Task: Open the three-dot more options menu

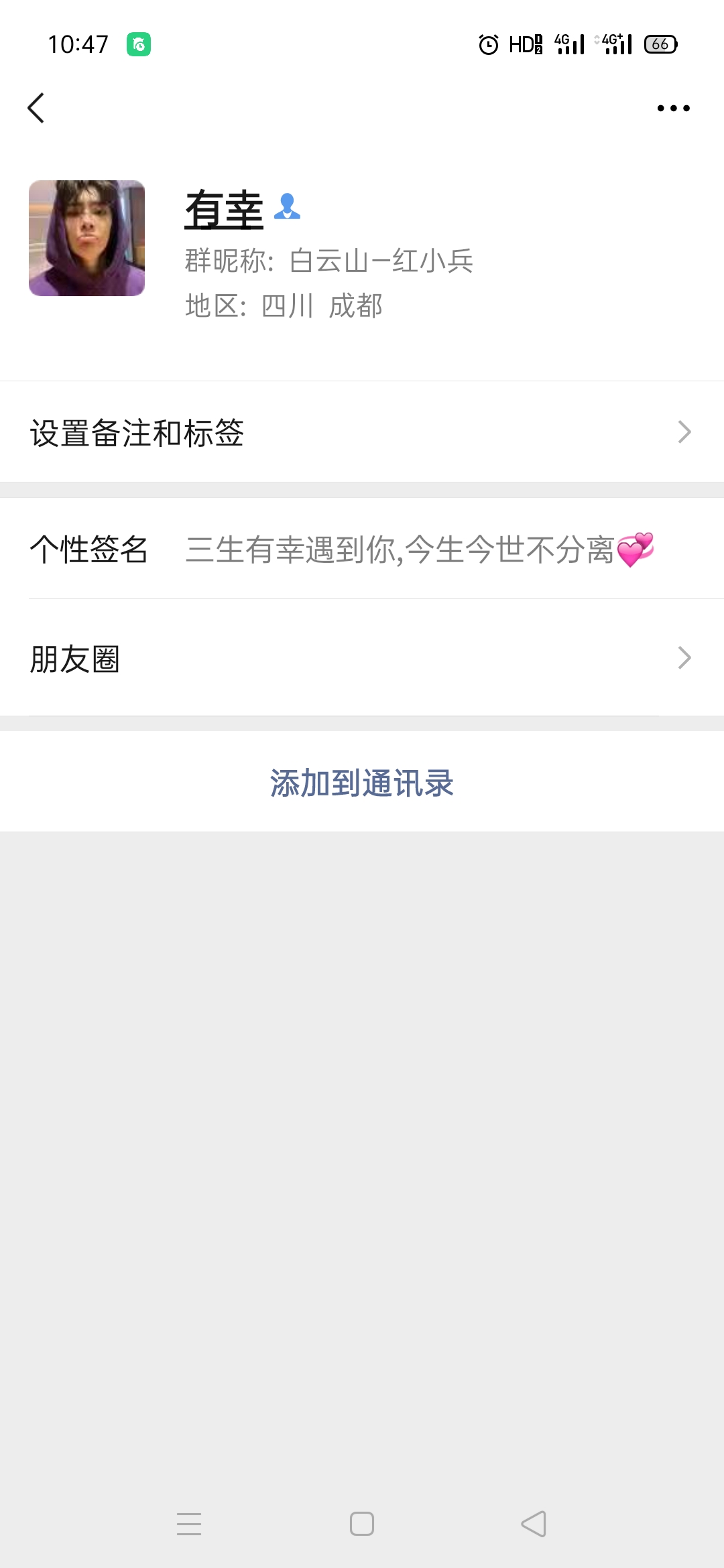Action: coord(673,108)
